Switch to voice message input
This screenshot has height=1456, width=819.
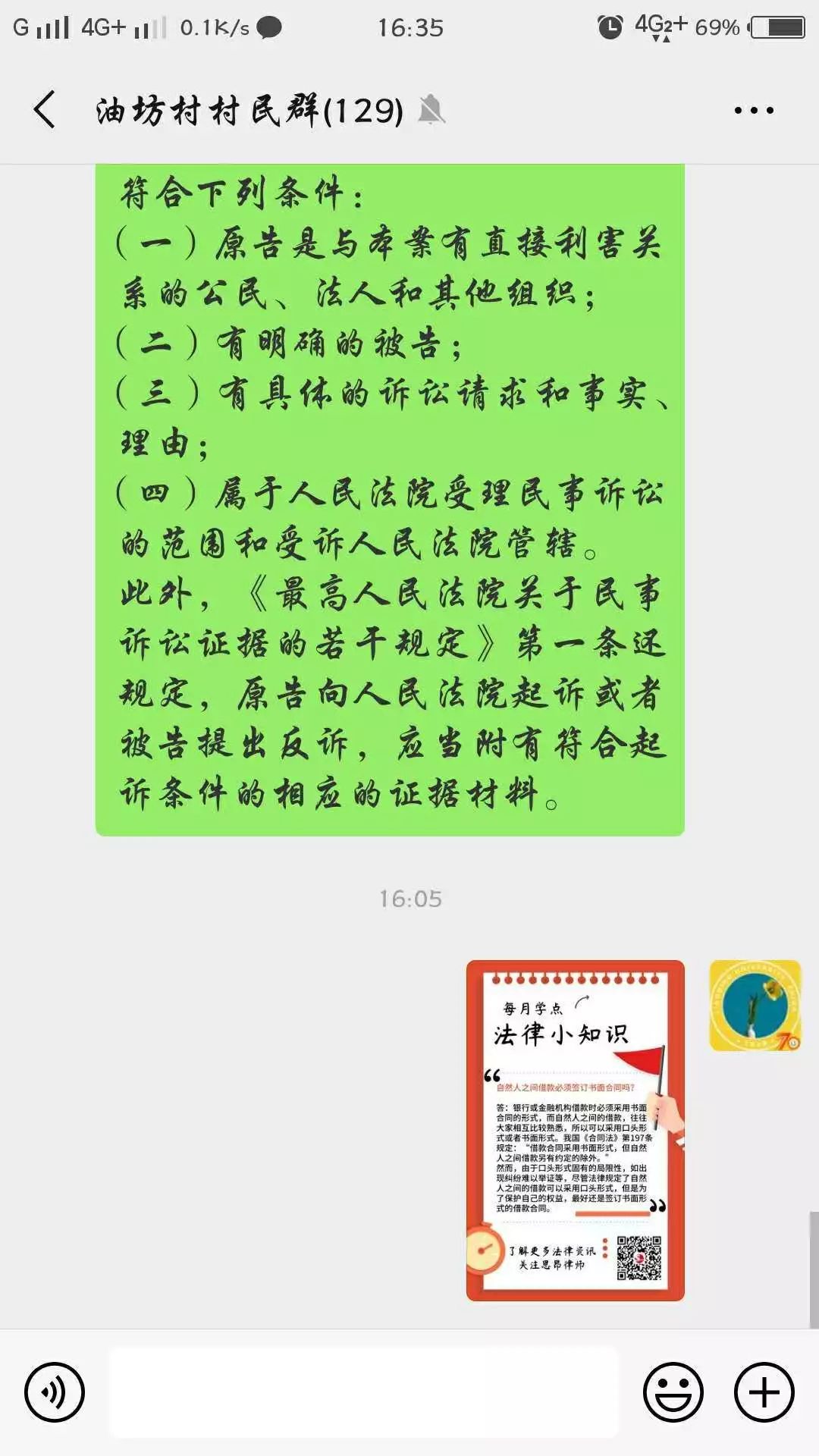[54, 1392]
